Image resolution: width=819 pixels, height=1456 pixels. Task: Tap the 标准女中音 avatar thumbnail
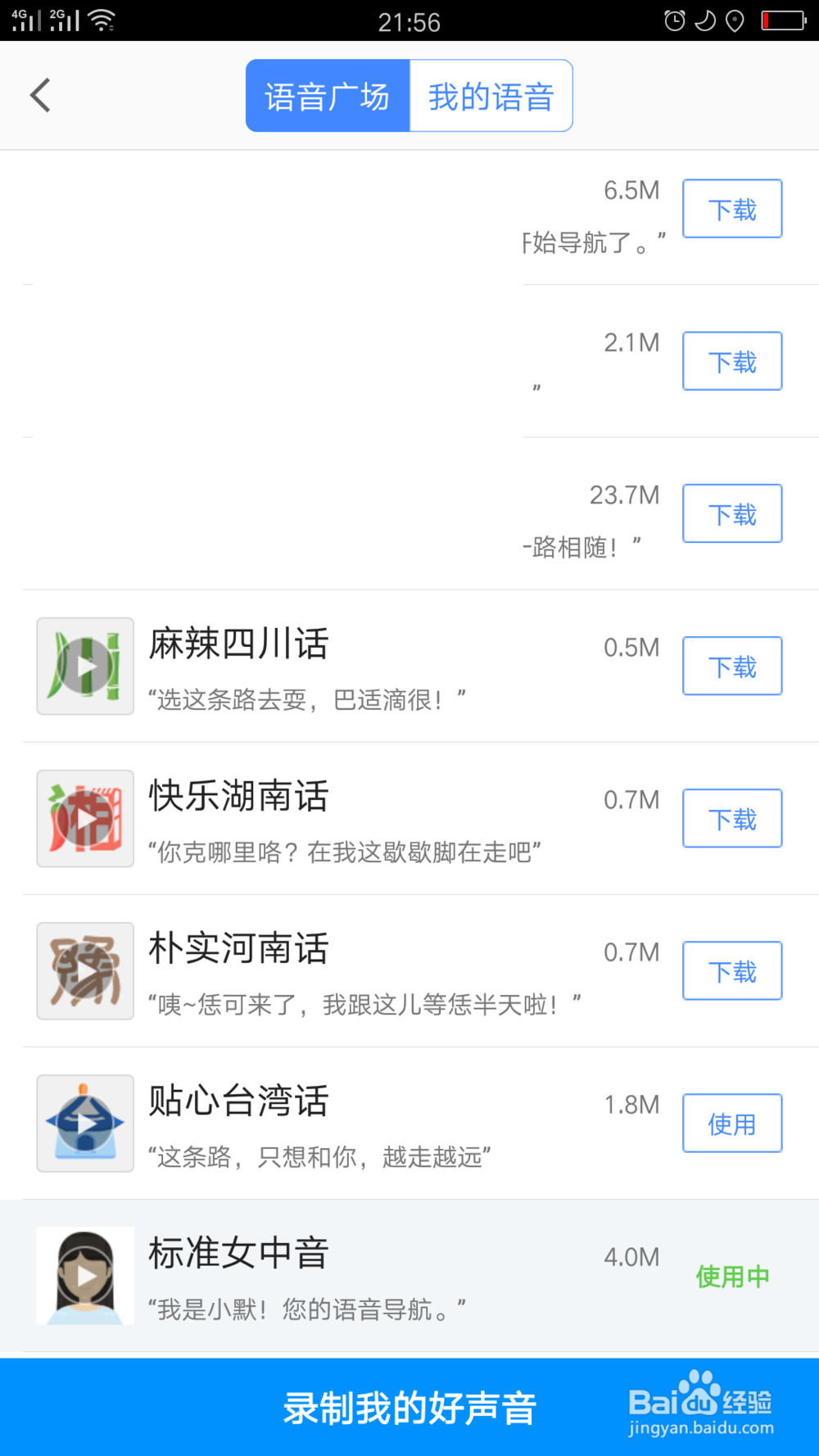click(x=84, y=1275)
